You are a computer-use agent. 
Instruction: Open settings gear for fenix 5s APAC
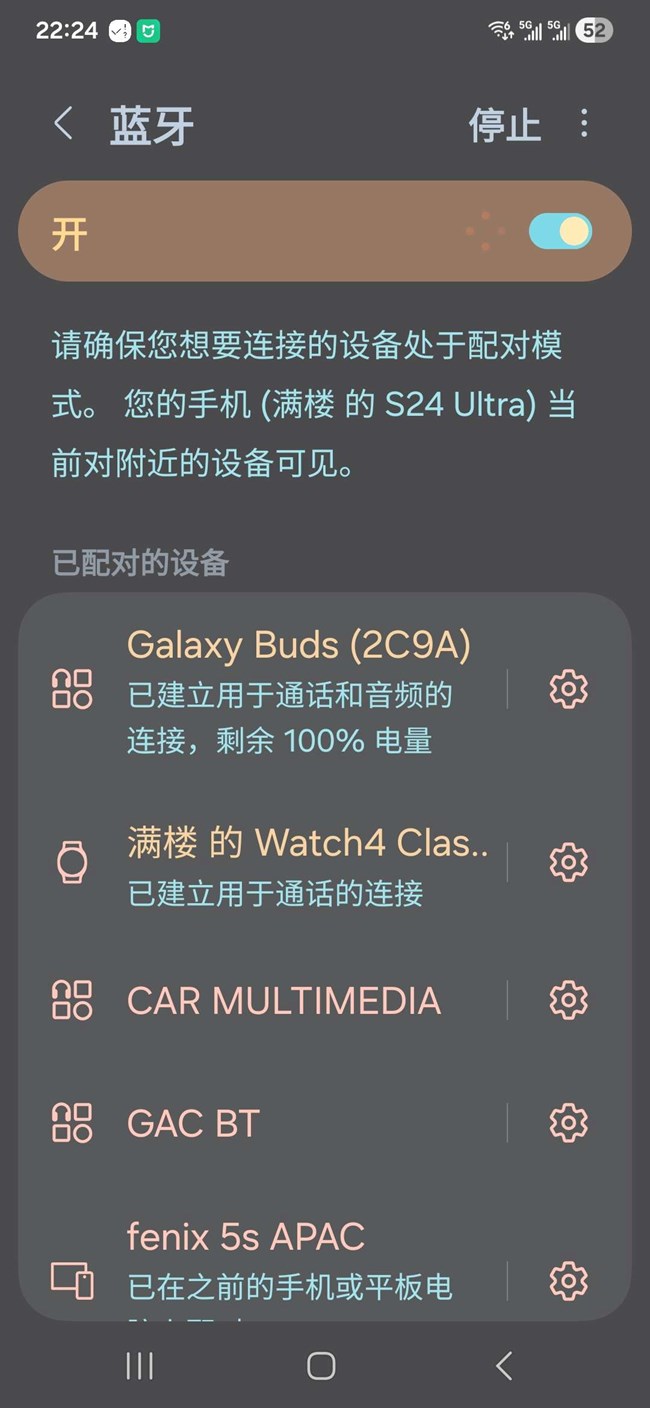pyautogui.click(x=568, y=1280)
